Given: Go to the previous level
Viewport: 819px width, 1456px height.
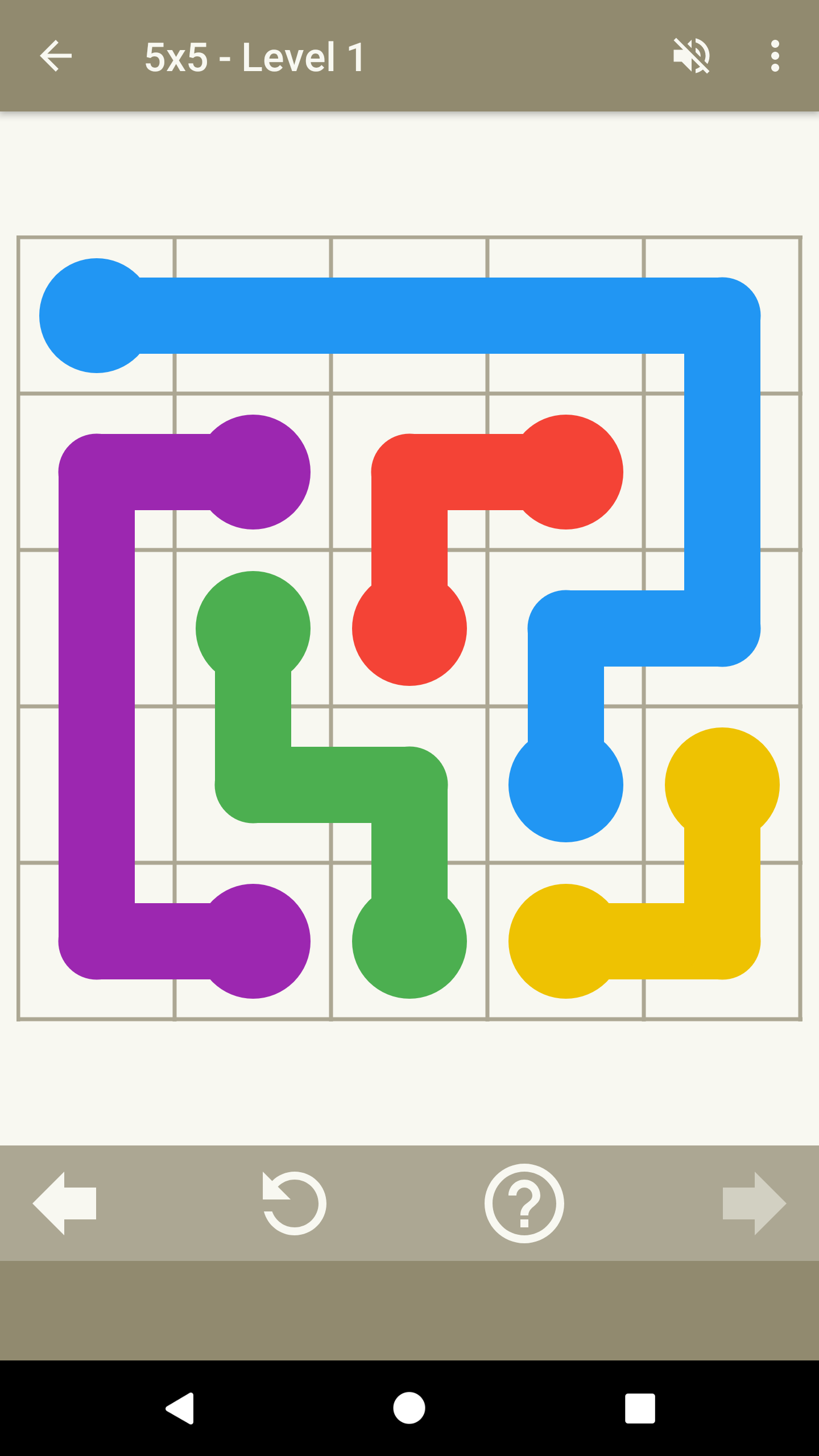Looking at the screenshot, I should [x=65, y=1203].
